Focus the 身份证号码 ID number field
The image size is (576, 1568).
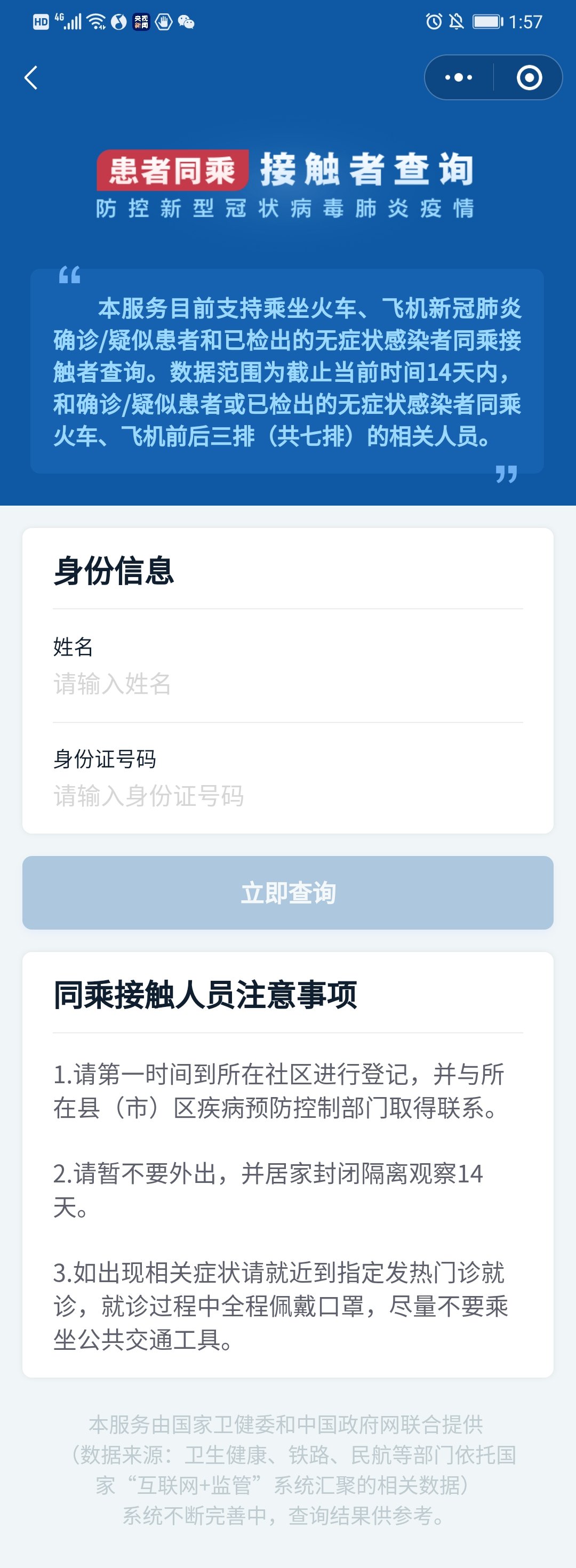click(x=287, y=796)
